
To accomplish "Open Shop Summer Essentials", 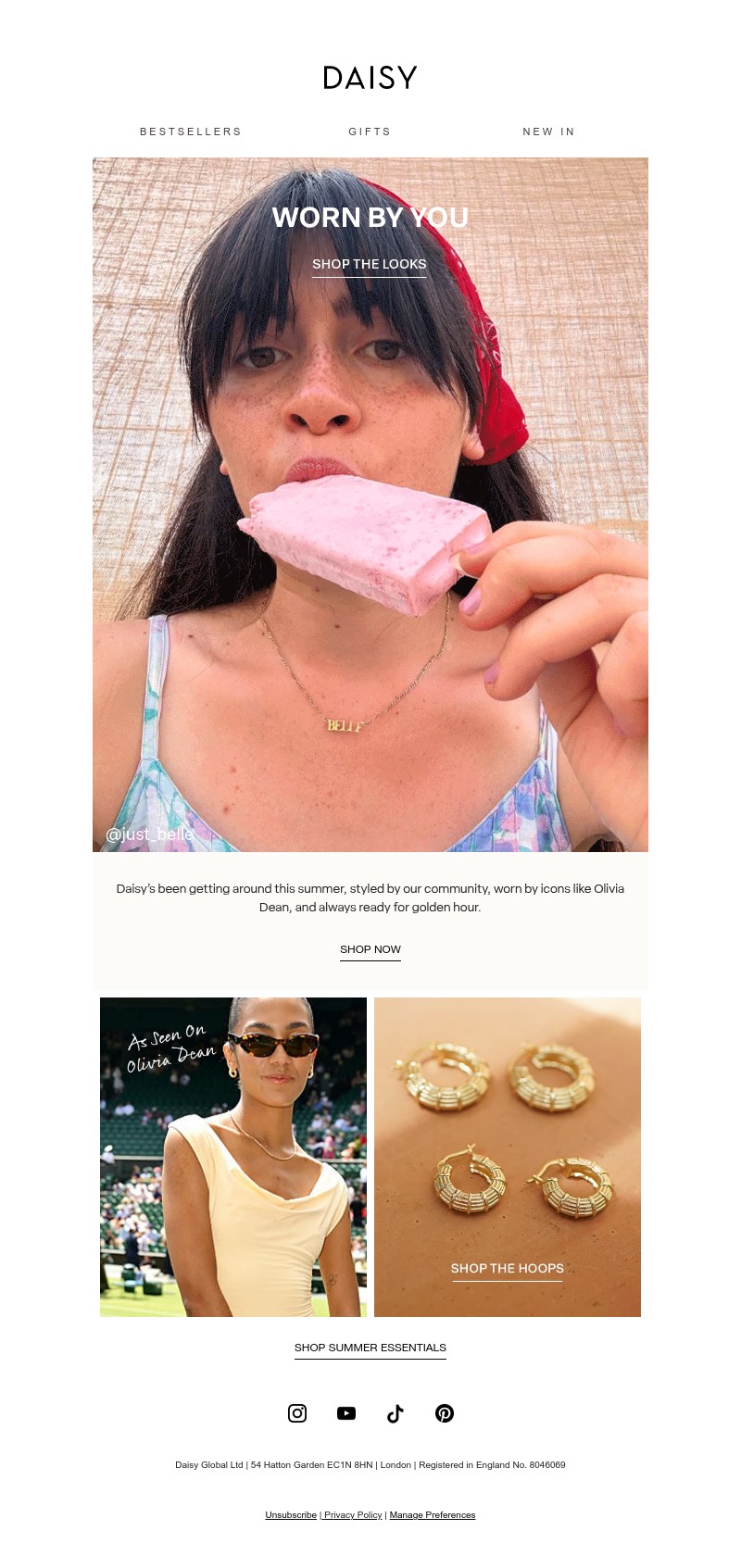I will coord(370,1348).
